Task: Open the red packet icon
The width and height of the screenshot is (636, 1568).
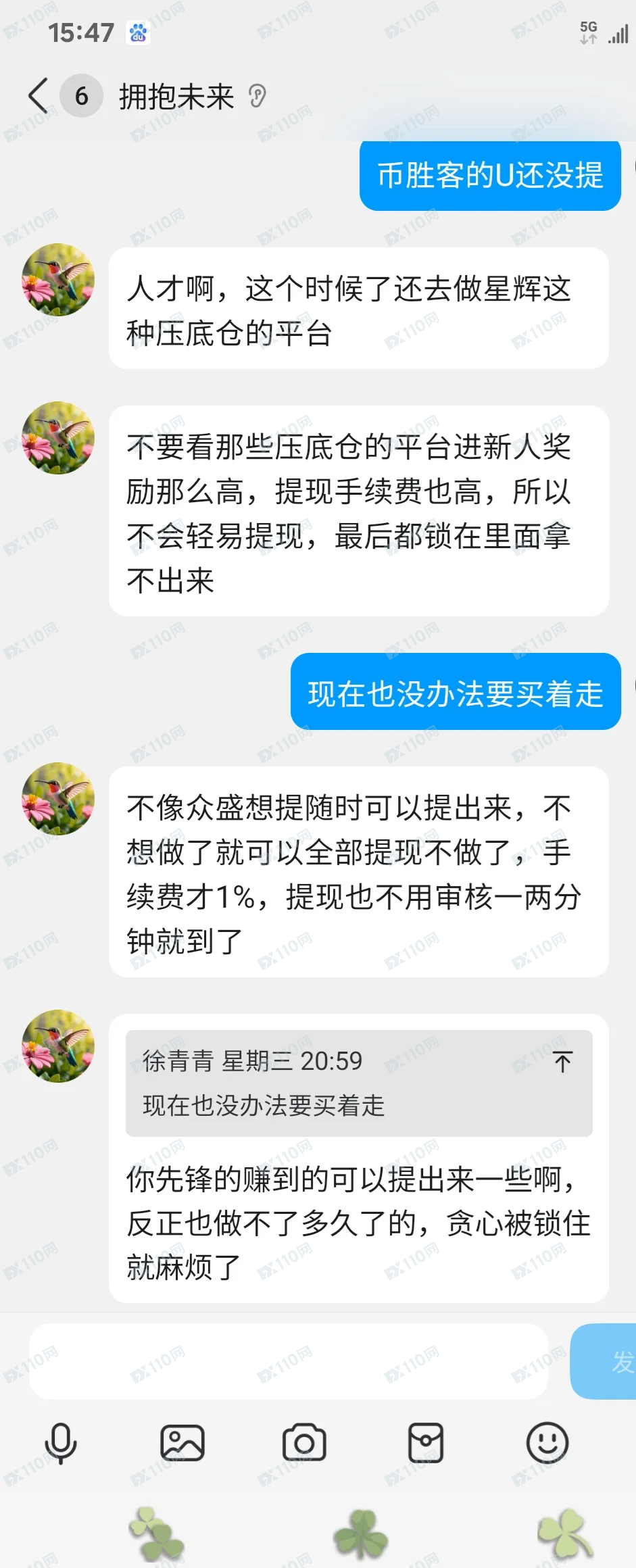Action: (426, 1443)
